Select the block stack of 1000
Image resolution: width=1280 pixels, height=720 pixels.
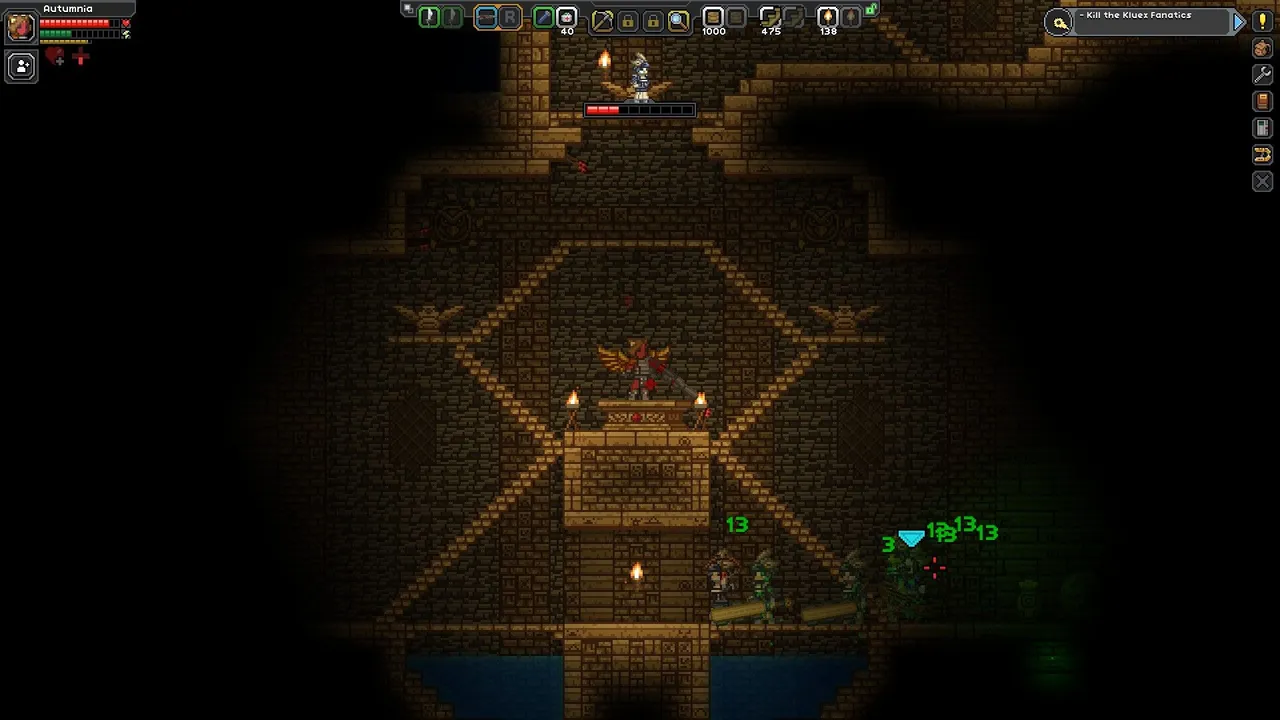pos(713,17)
